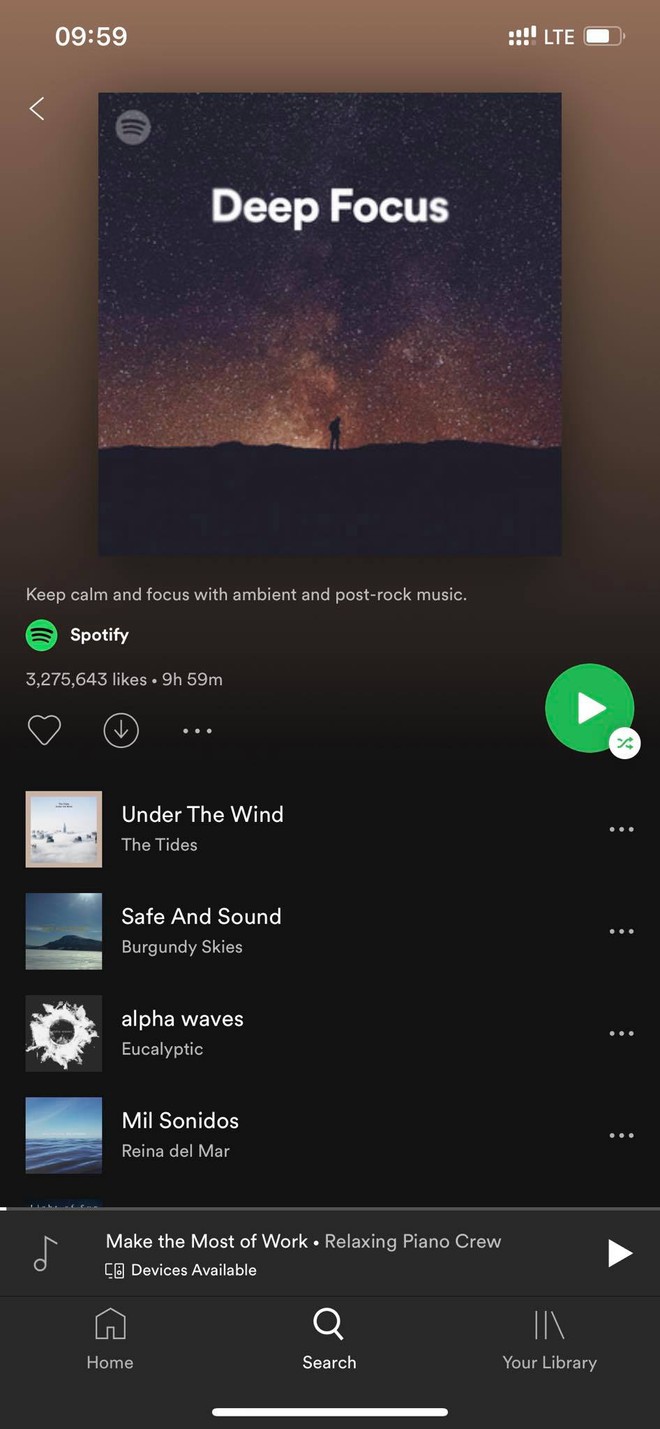Resume playback from the mini player

[619, 1253]
